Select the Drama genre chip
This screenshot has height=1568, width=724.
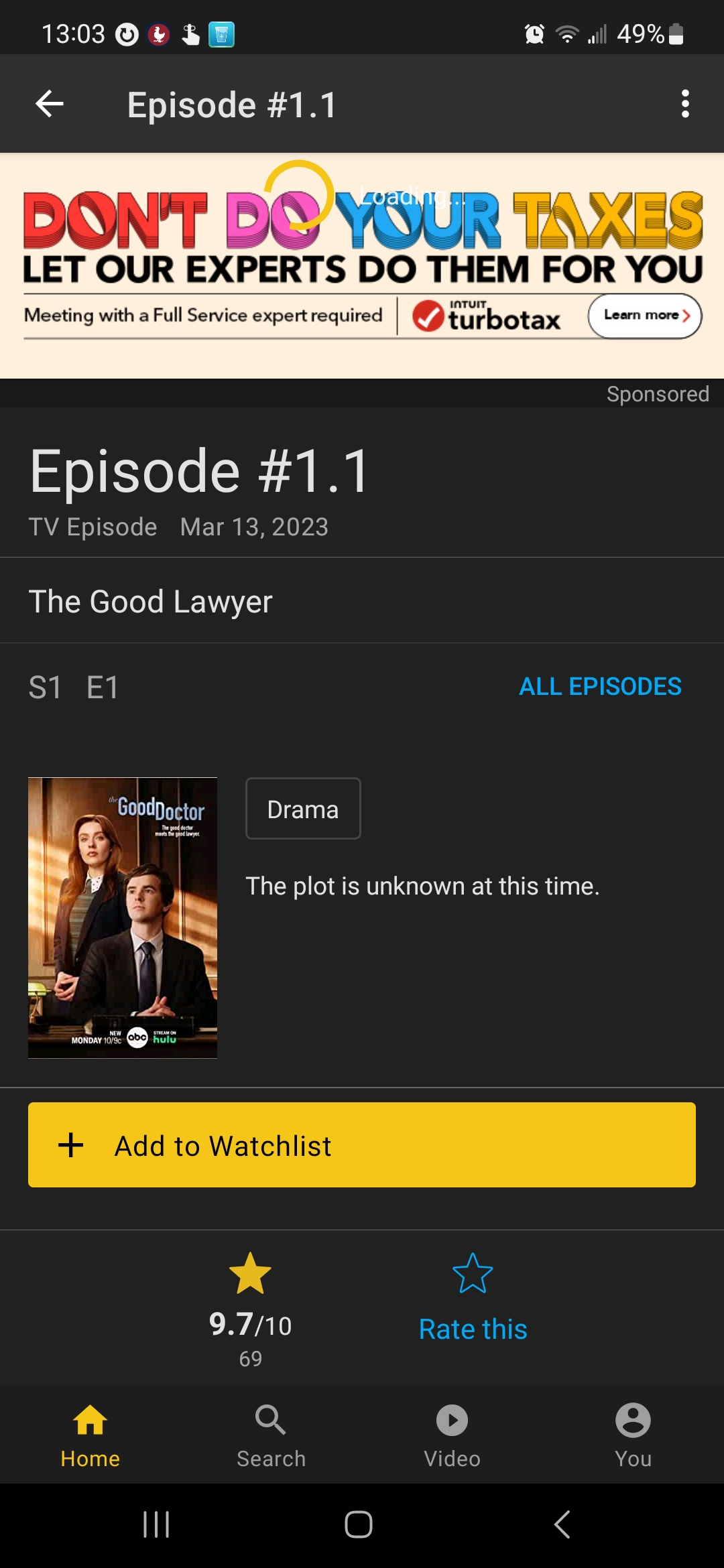pos(303,809)
